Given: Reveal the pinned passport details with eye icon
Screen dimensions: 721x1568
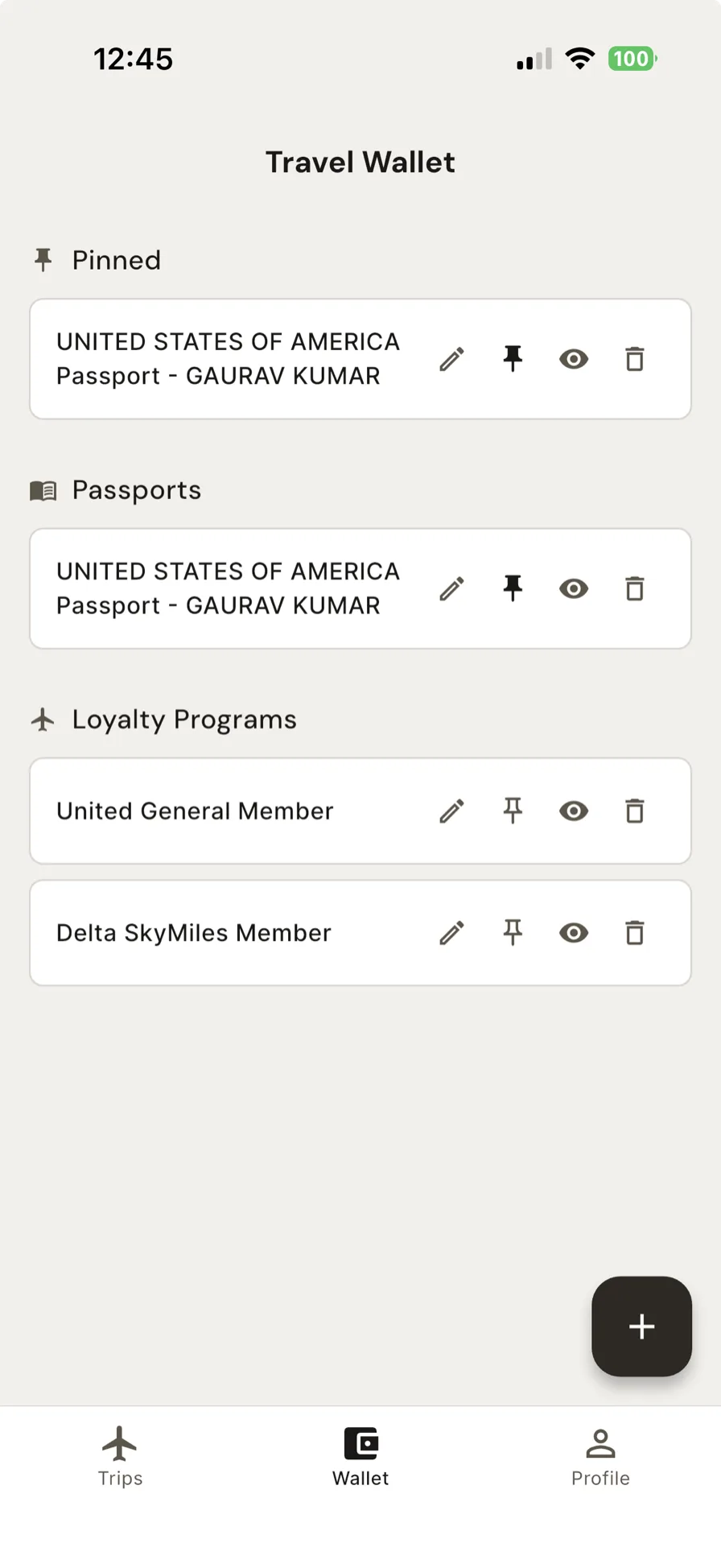Looking at the screenshot, I should tap(574, 359).
